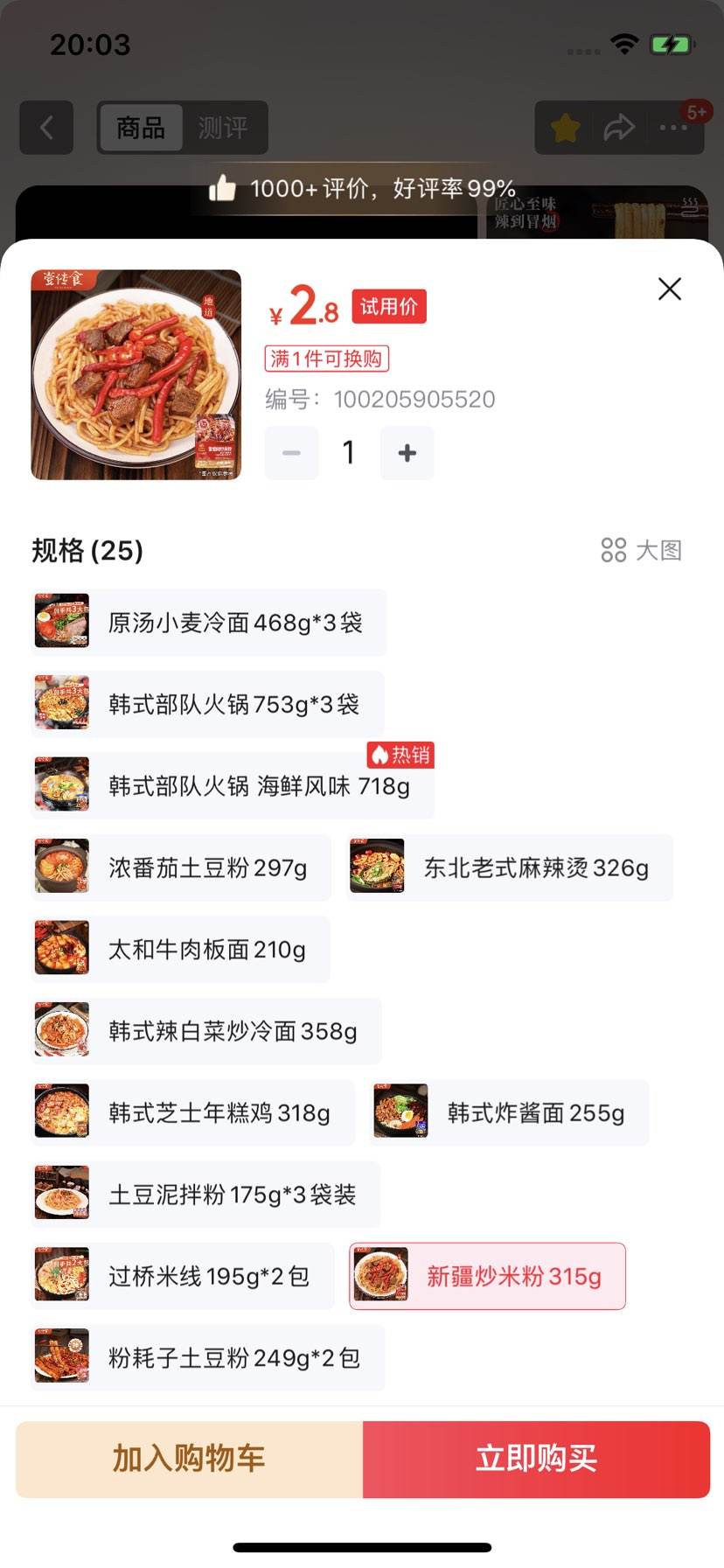Screen dimensions: 724x1568
Task: Select 原汤小麦冷面 468g*3袋
Action: pyautogui.click(x=209, y=623)
